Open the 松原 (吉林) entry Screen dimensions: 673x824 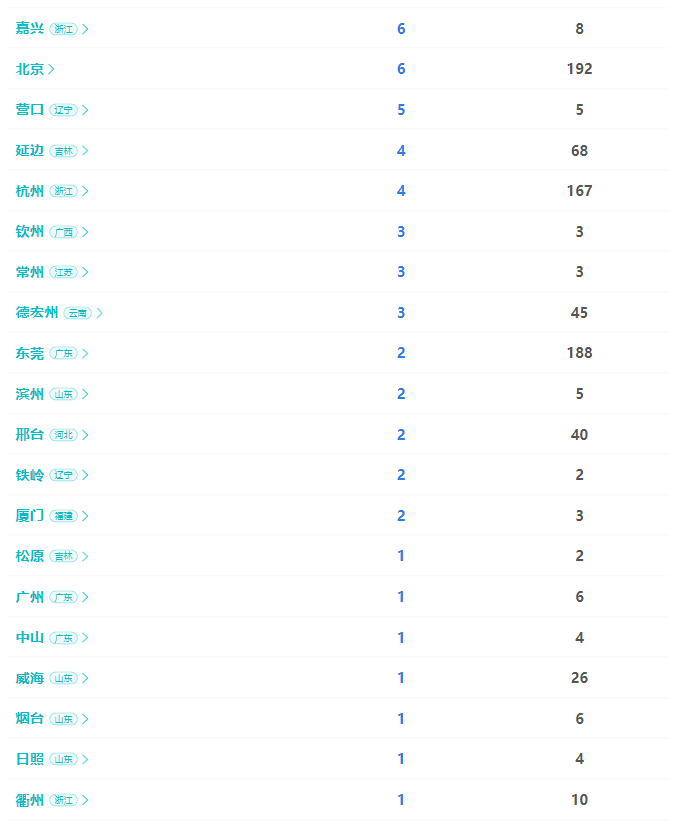point(30,556)
